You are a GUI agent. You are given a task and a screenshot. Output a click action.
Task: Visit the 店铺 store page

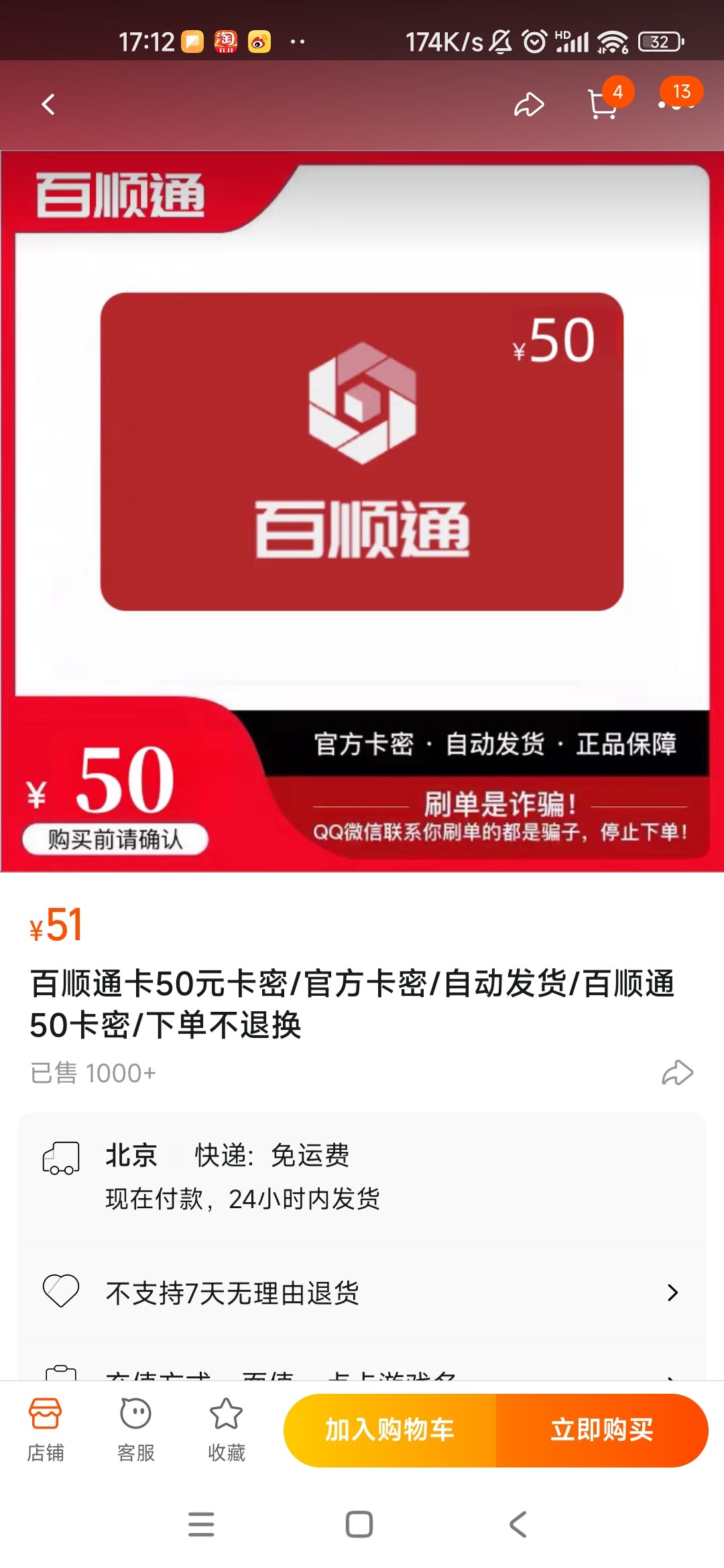[x=46, y=1429]
